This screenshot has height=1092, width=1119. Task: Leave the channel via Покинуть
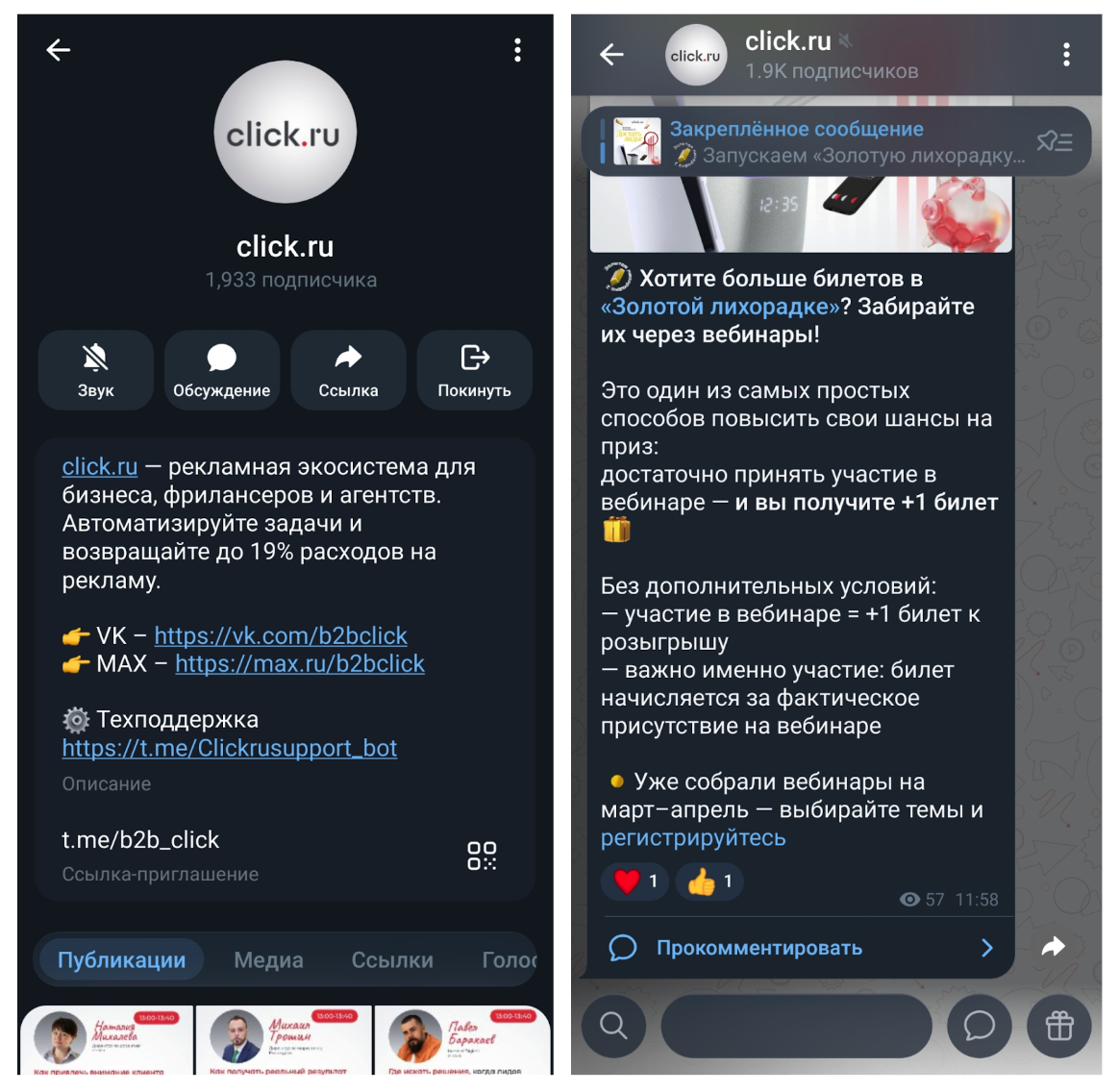(474, 370)
